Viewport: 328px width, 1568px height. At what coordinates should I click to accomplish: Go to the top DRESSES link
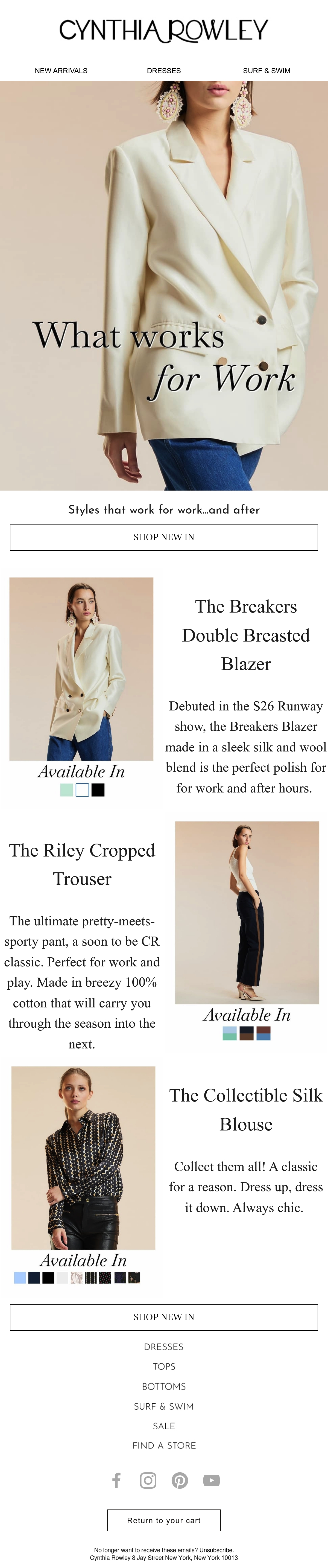164,71
